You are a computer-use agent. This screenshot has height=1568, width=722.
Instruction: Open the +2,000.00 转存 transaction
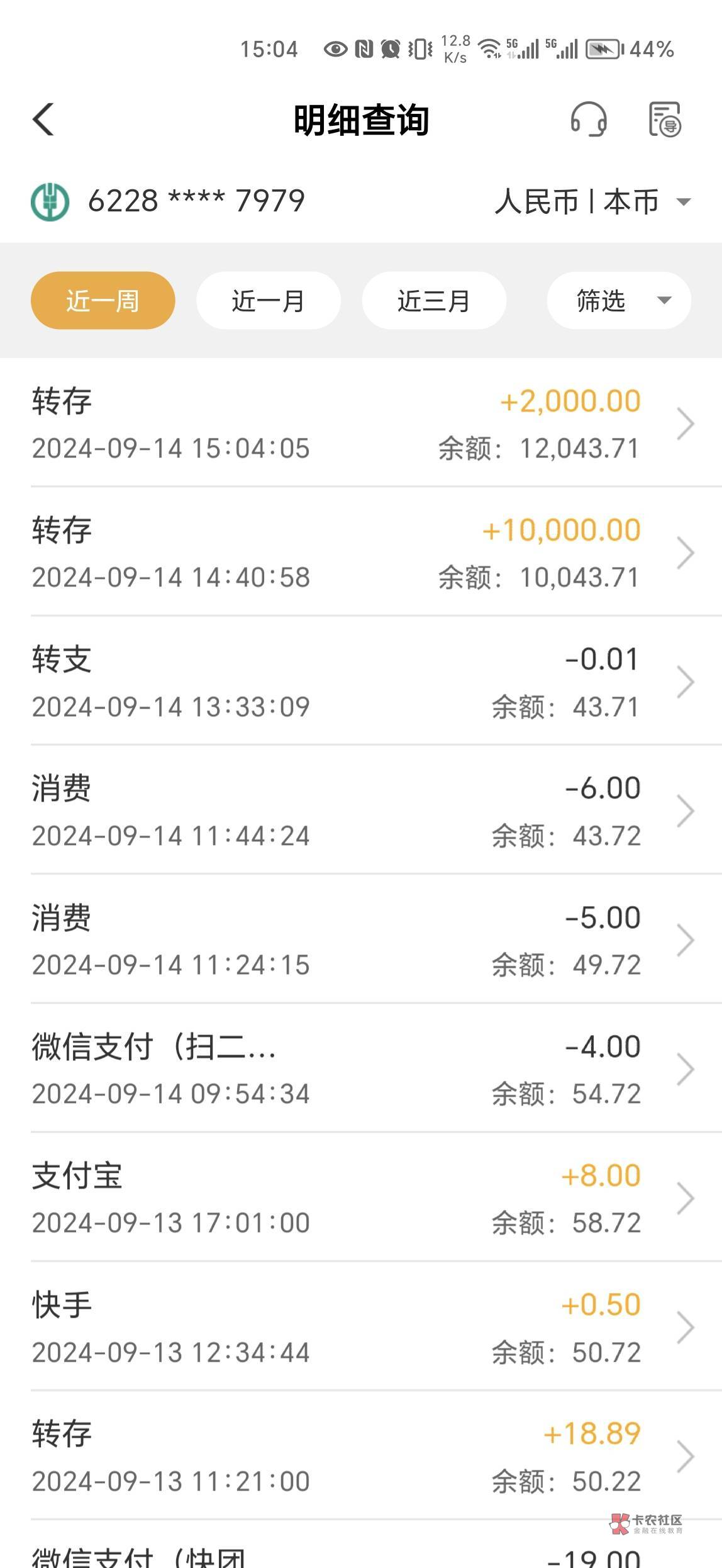pos(361,424)
